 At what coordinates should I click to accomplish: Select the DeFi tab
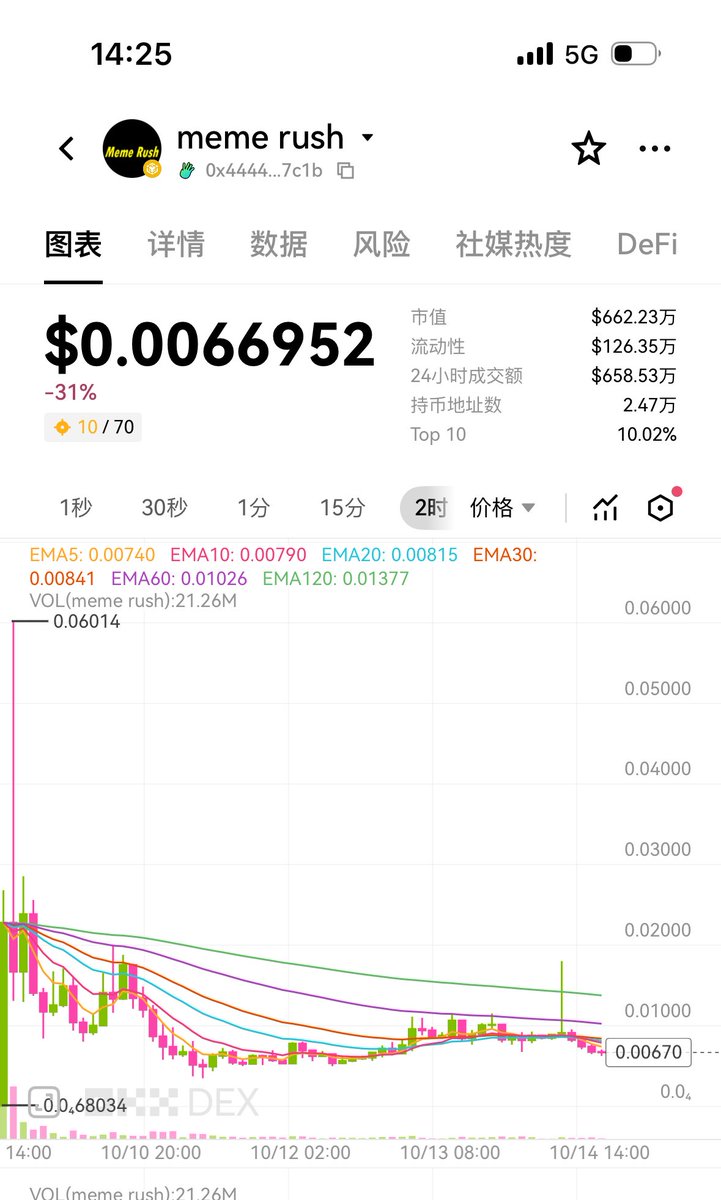647,244
